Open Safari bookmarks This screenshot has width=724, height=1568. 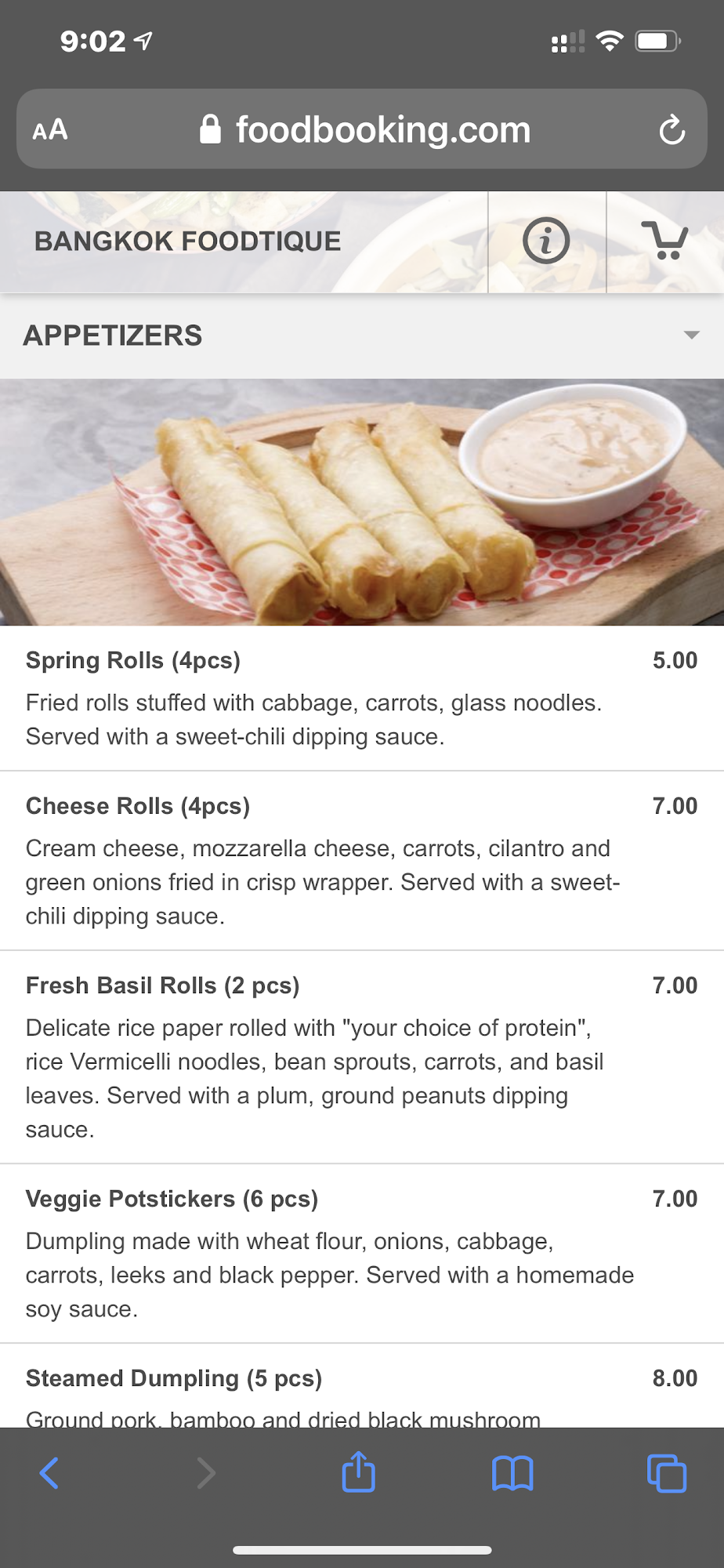pos(512,1473)
